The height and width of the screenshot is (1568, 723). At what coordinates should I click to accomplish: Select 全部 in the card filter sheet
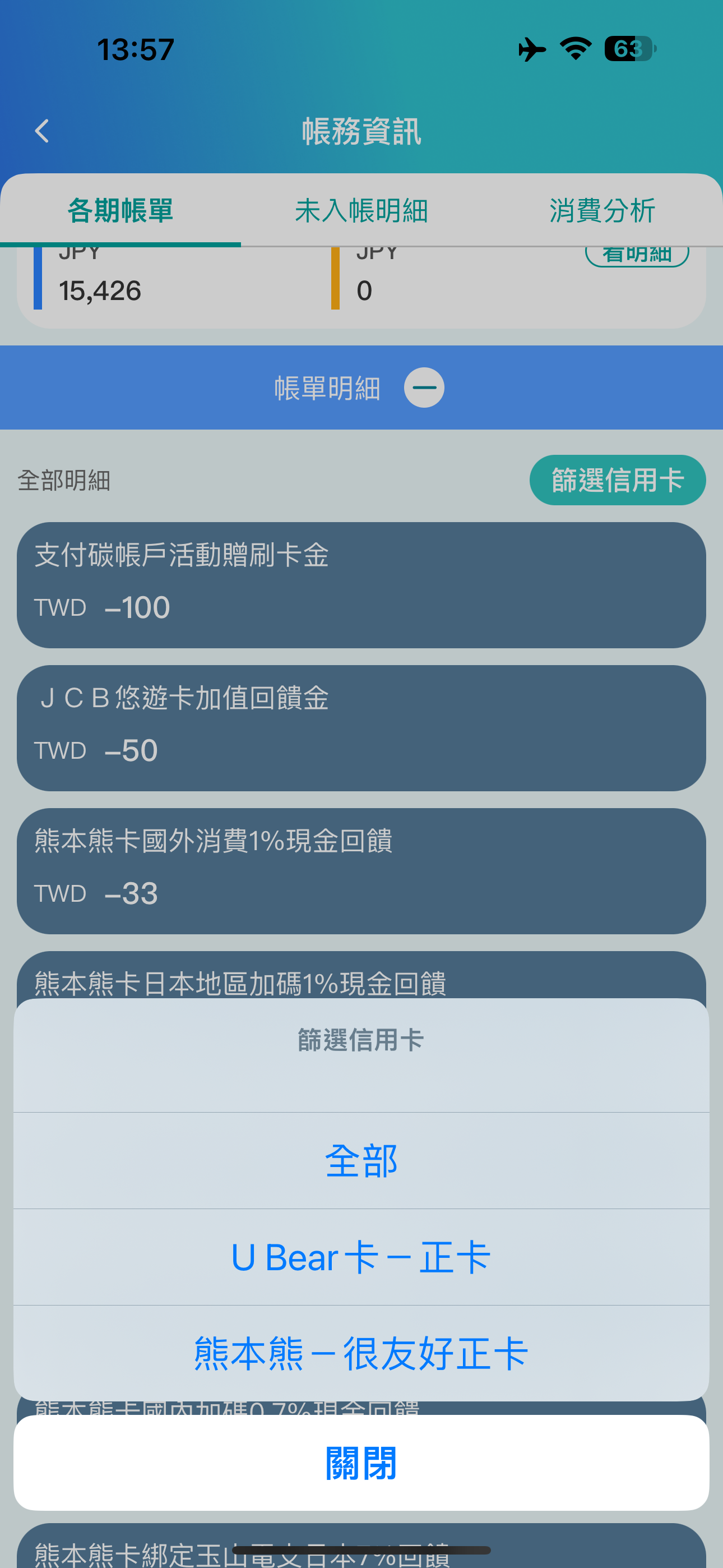click(361, 1160)
